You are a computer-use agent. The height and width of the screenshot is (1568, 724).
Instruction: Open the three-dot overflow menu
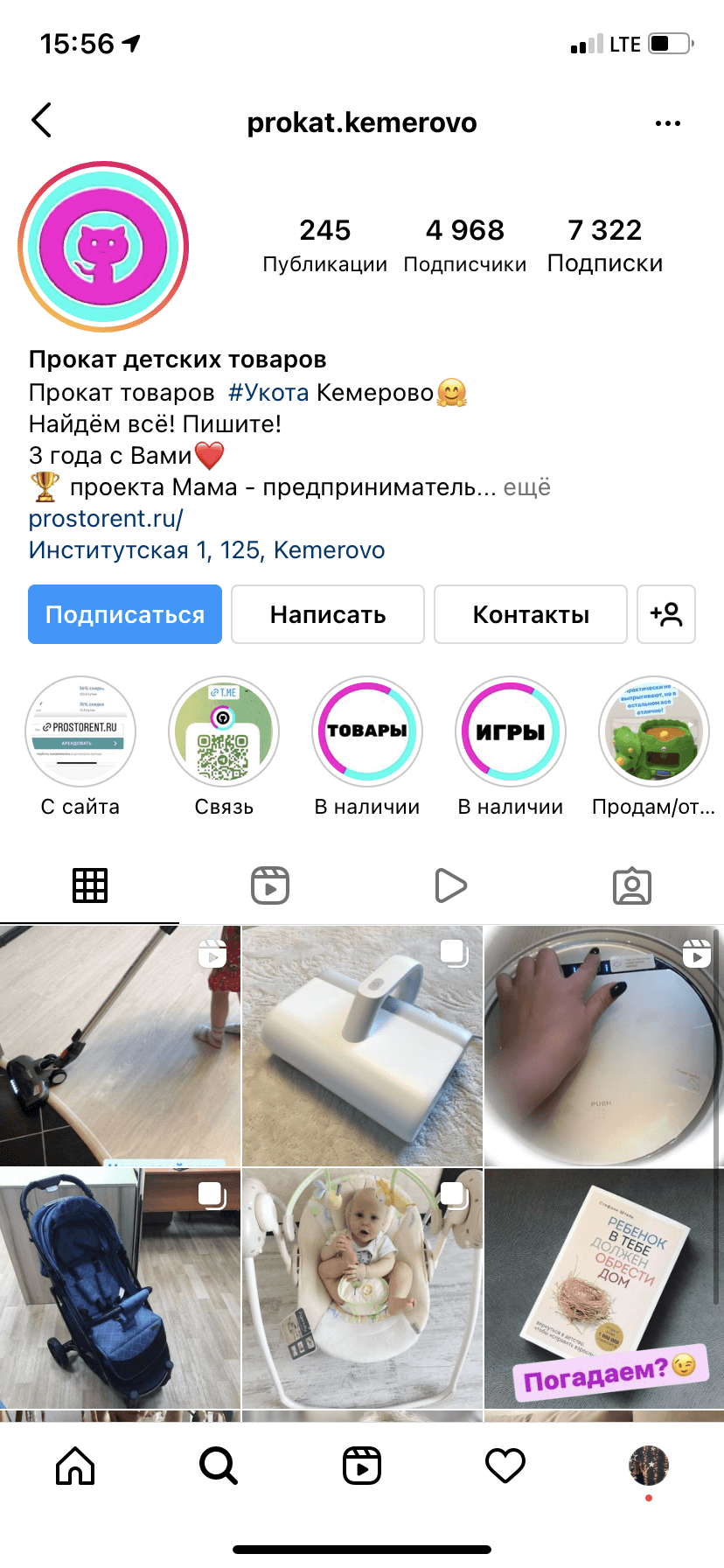(x=667, y=123)
